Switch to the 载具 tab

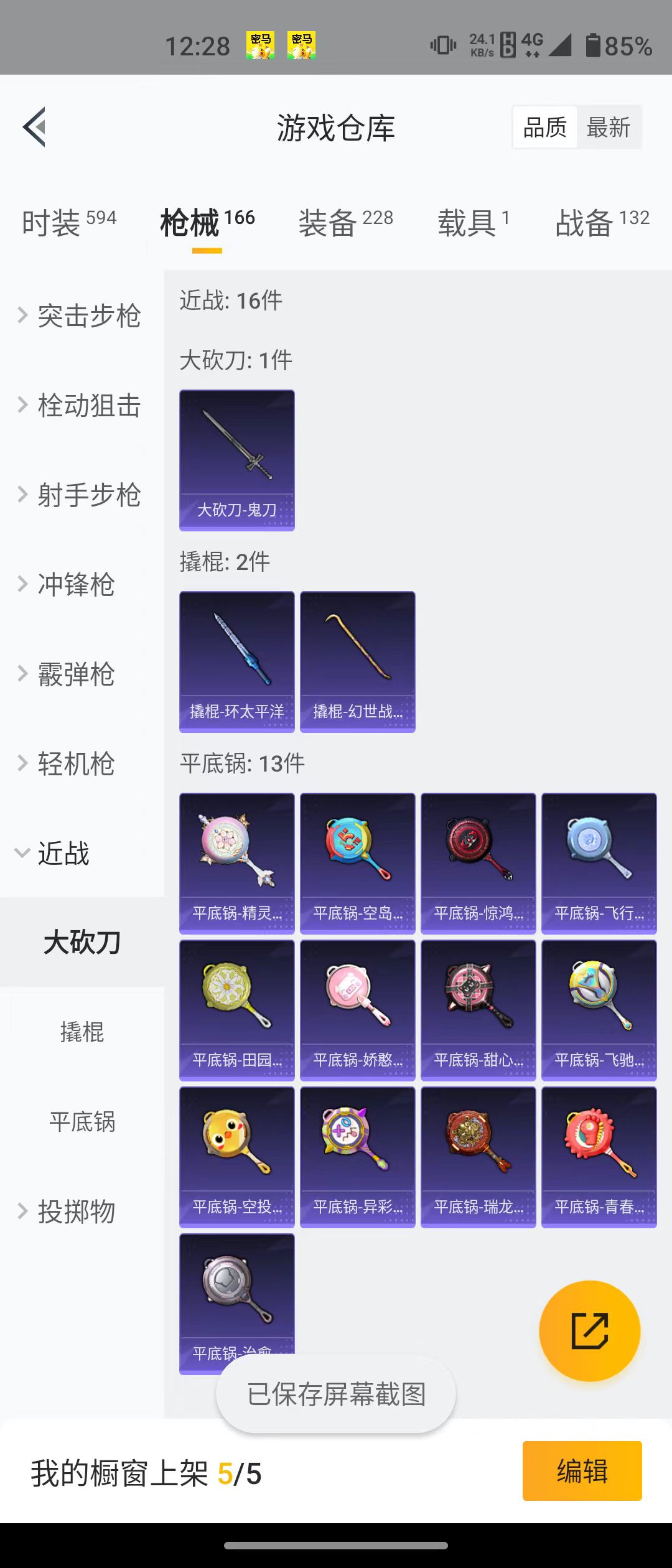point(473,222)
